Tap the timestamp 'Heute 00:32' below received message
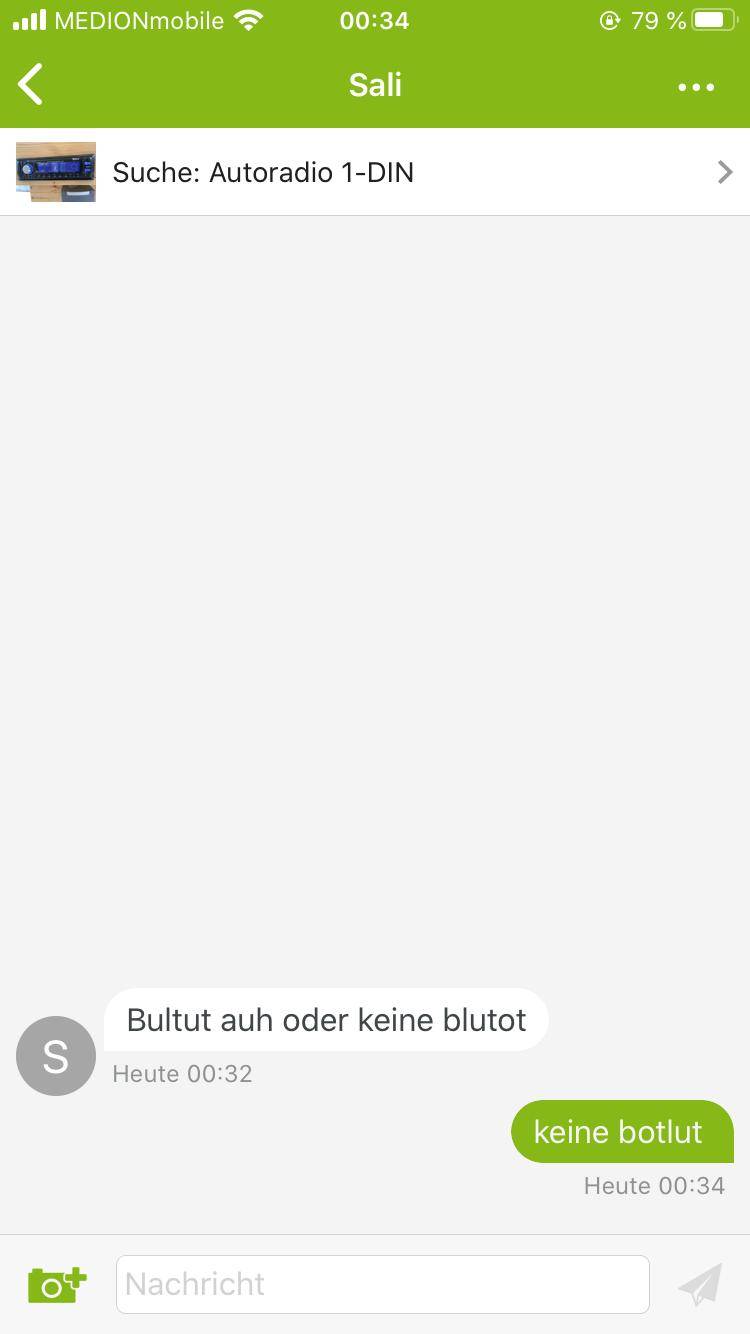Screen dimensions: 750x1334 (182, 1073)
